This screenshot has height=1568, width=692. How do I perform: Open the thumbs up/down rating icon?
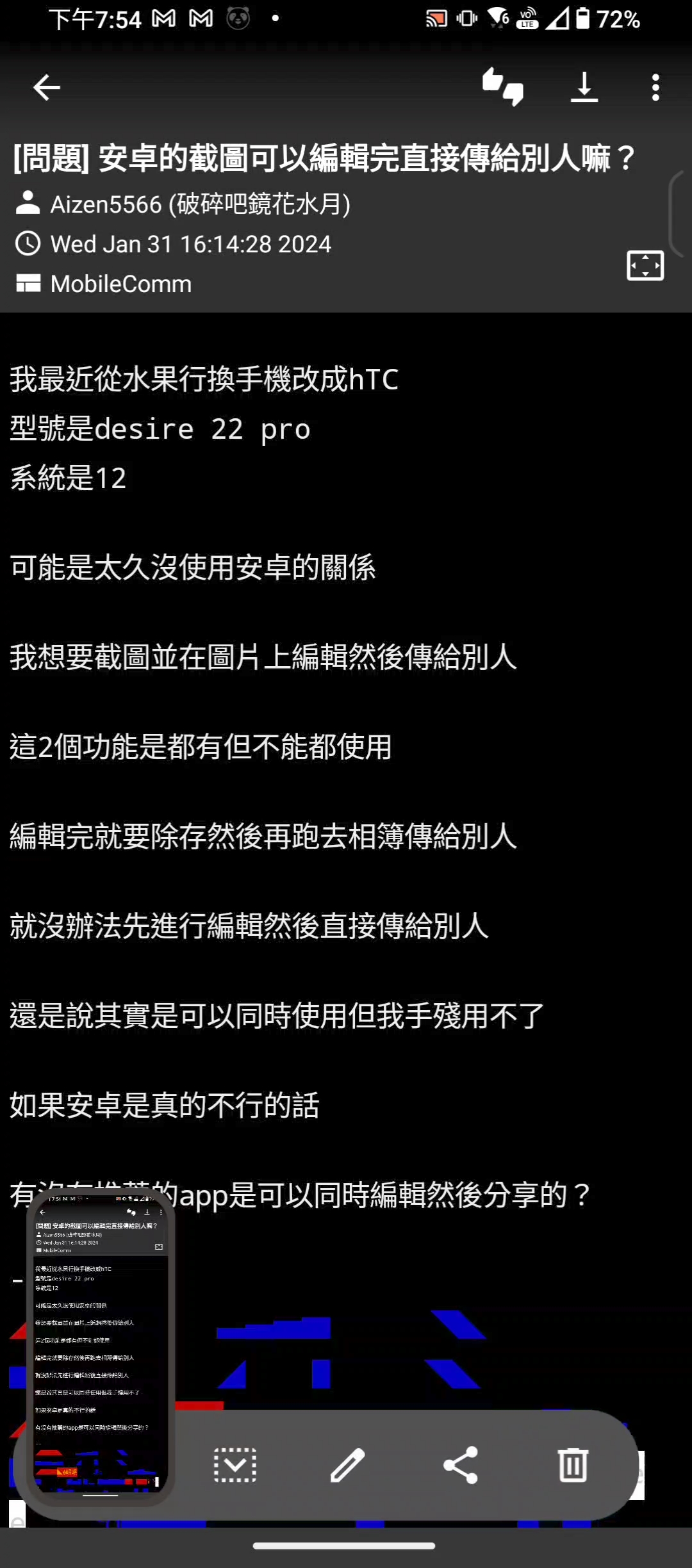click(503, 87)
